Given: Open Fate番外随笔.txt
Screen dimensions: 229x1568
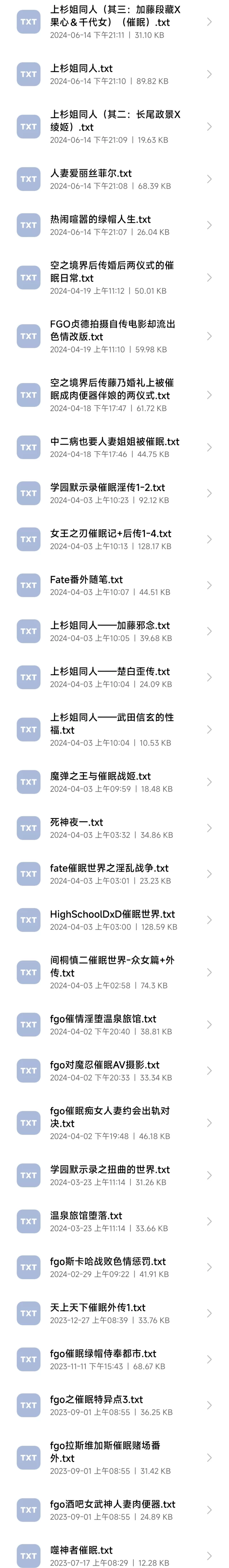Looking at the screenshot, I should [114, 585].
